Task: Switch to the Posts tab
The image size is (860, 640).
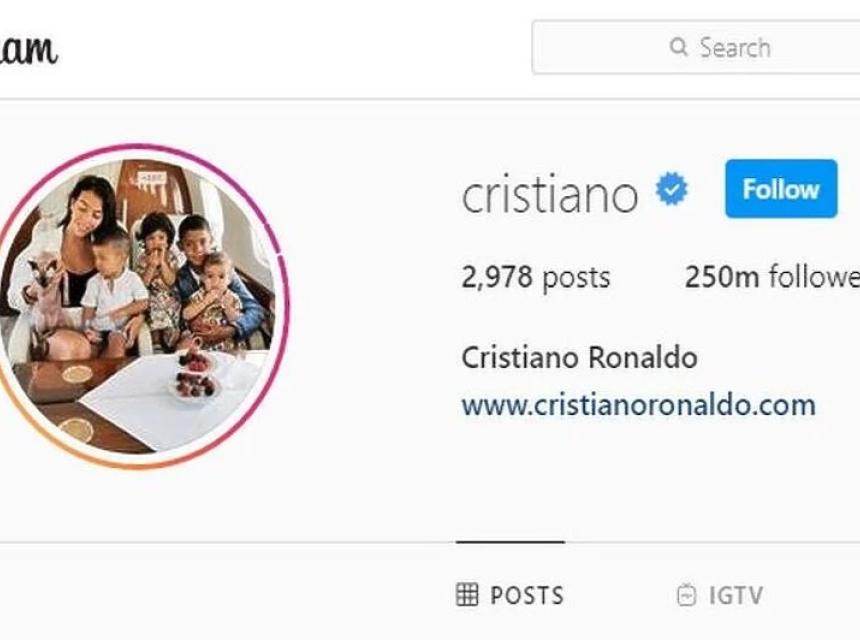Action: tap(510, 596)
